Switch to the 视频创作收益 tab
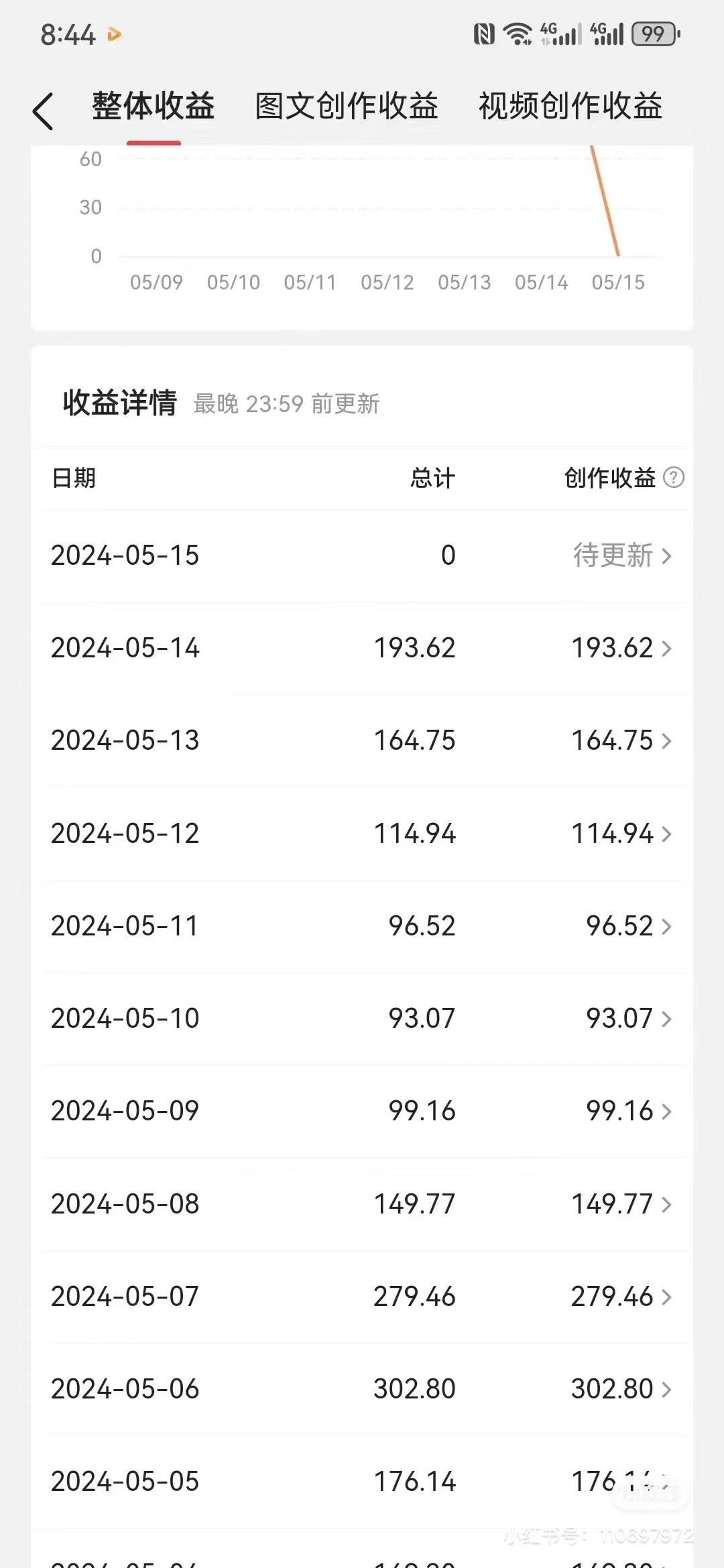The height and width of the screenshot is (1568, 724). coord(570,107)
